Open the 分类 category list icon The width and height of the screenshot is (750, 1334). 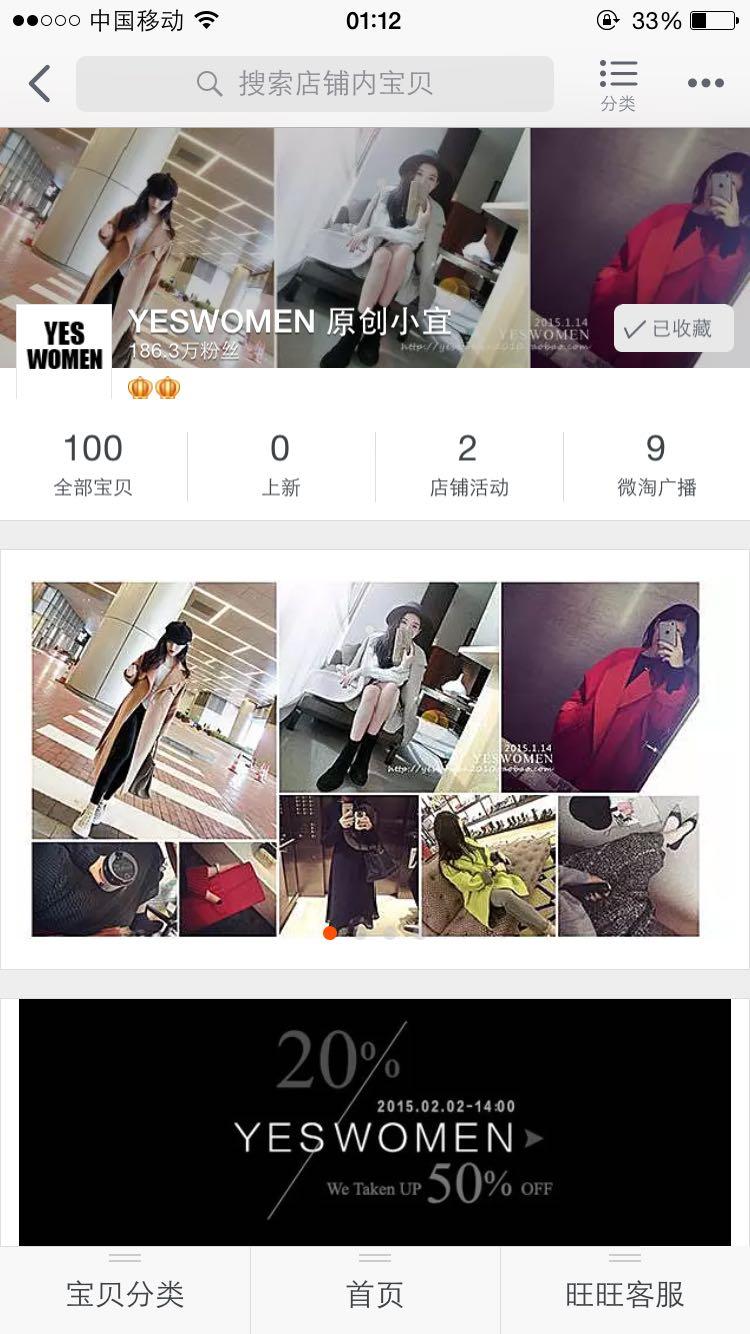[618, 85]
